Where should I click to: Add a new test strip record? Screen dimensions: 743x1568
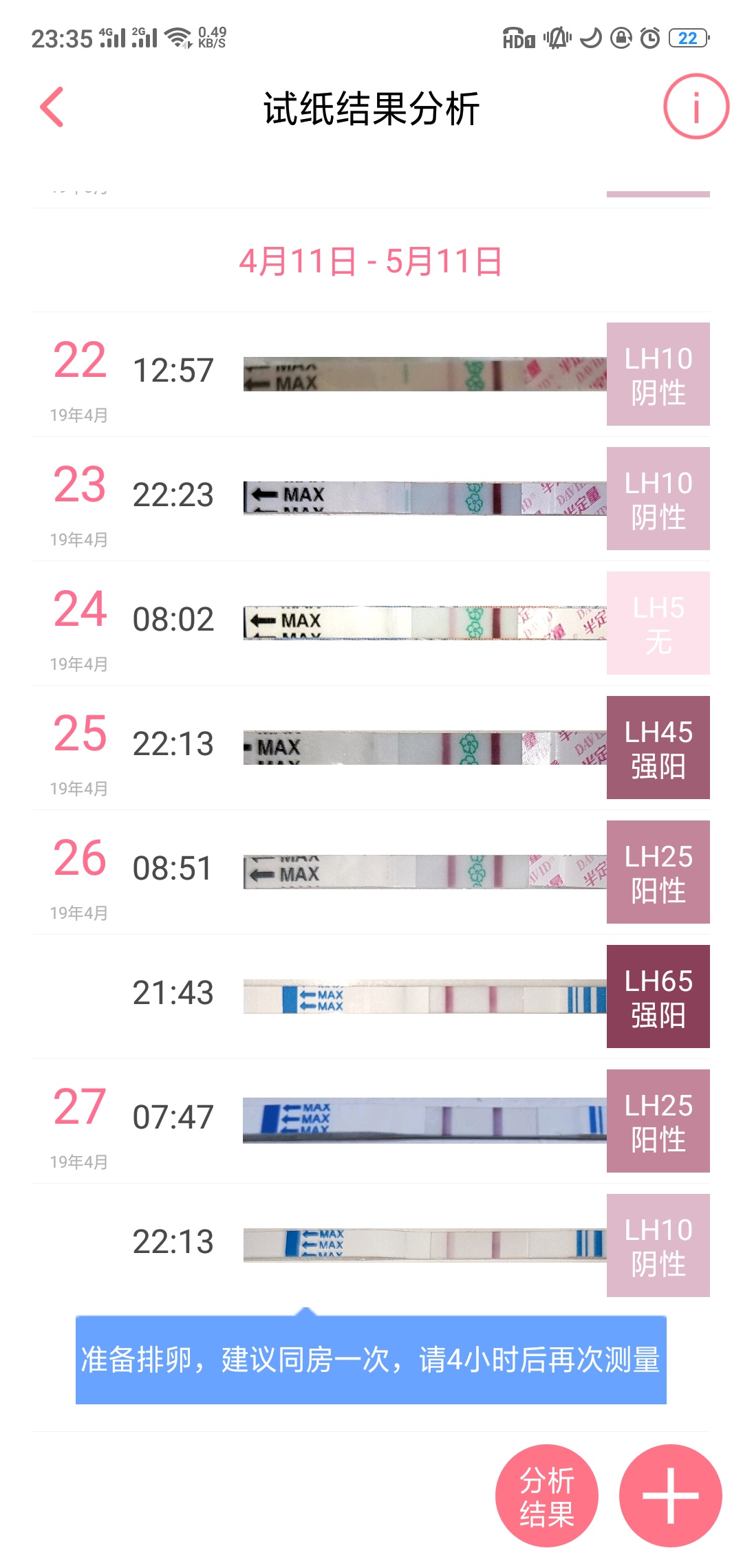click(x=670, y=1495)
